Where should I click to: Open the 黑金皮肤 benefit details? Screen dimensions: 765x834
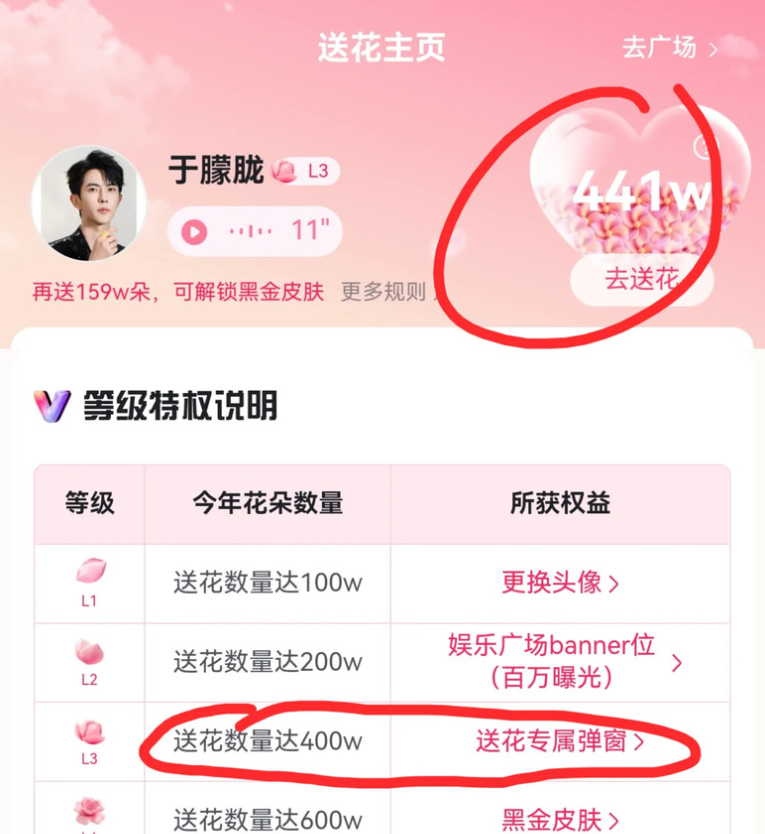coord(560,820)
